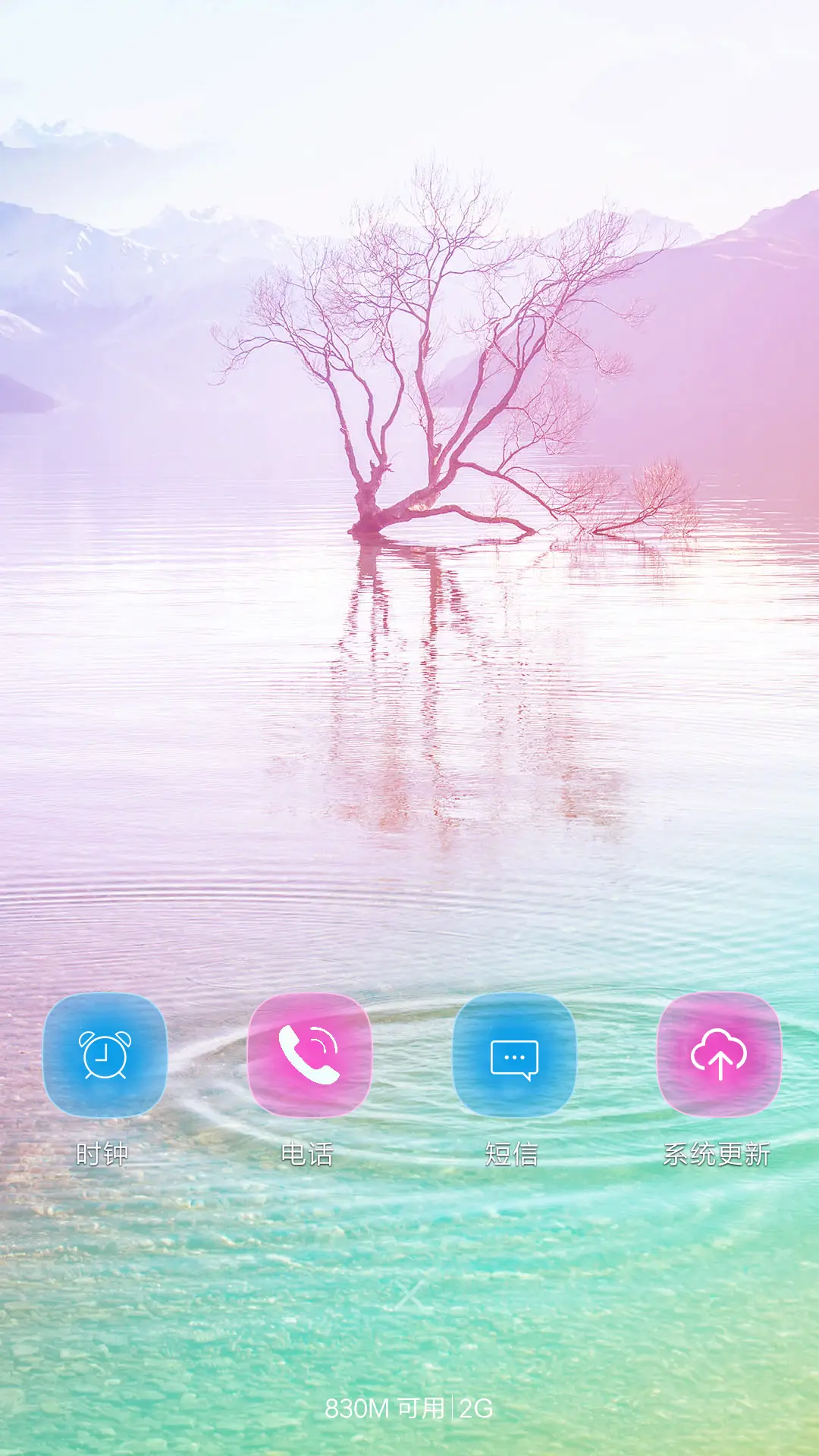Open the 短信 messages app
The image size is (819, 1456).
pyautogui.click(x=514, y=1055)
